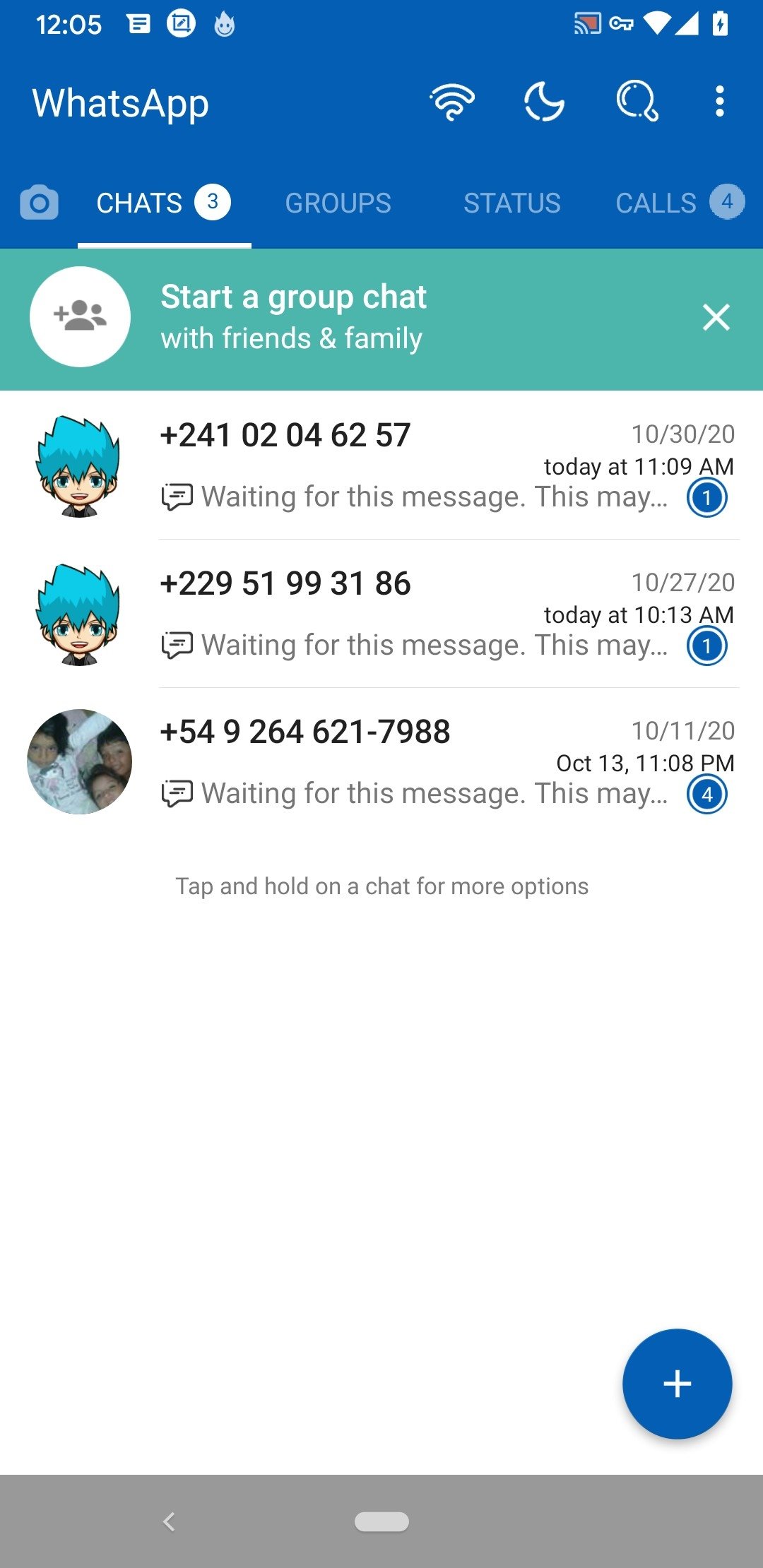Select the Chats tab
Image resolution: width=763 pixels, height=1568 pixels.
coord(164,203)
